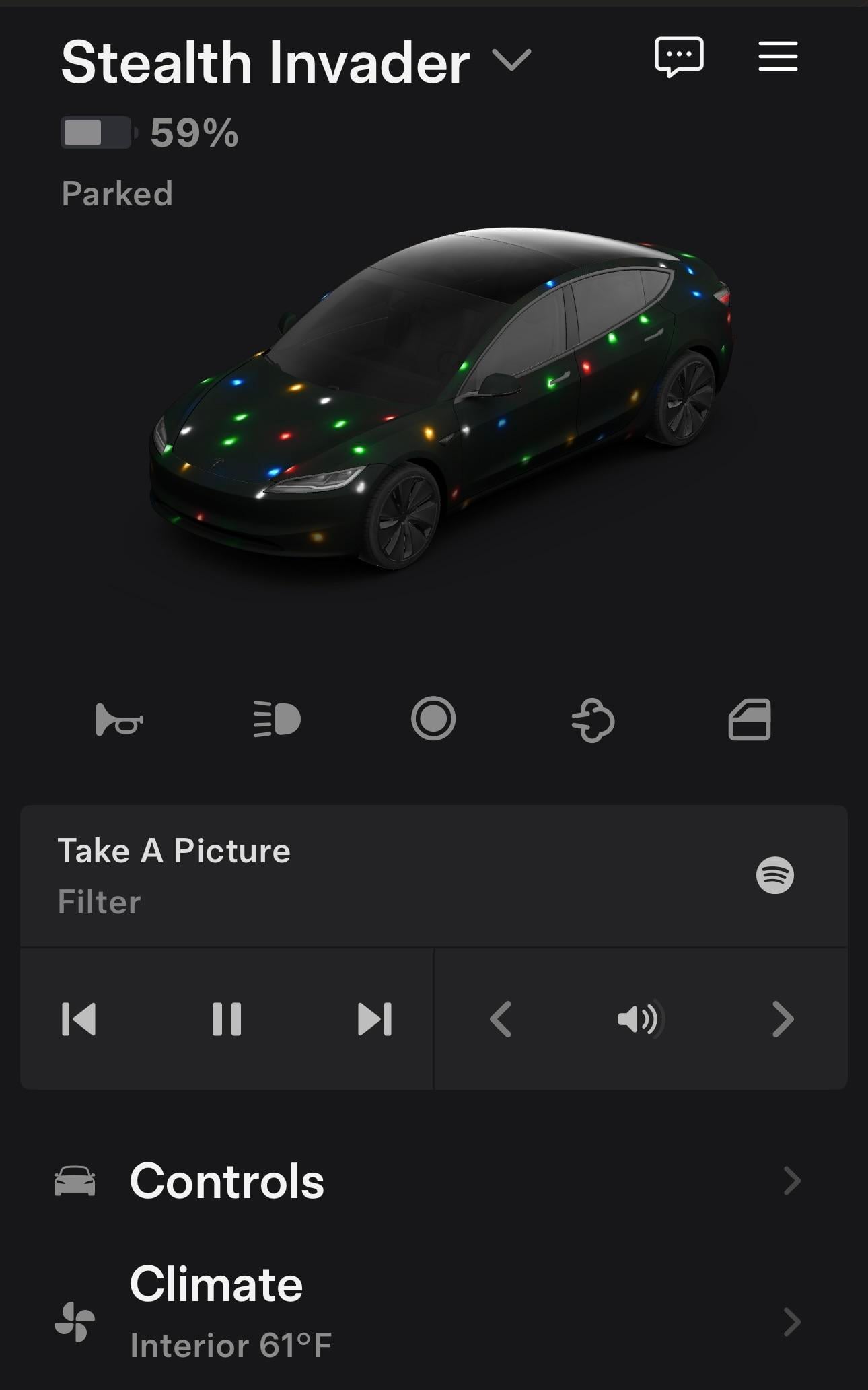This screenshot has width=868, height=1390.
Task: Open the messages chat icon
Action: 679,57
